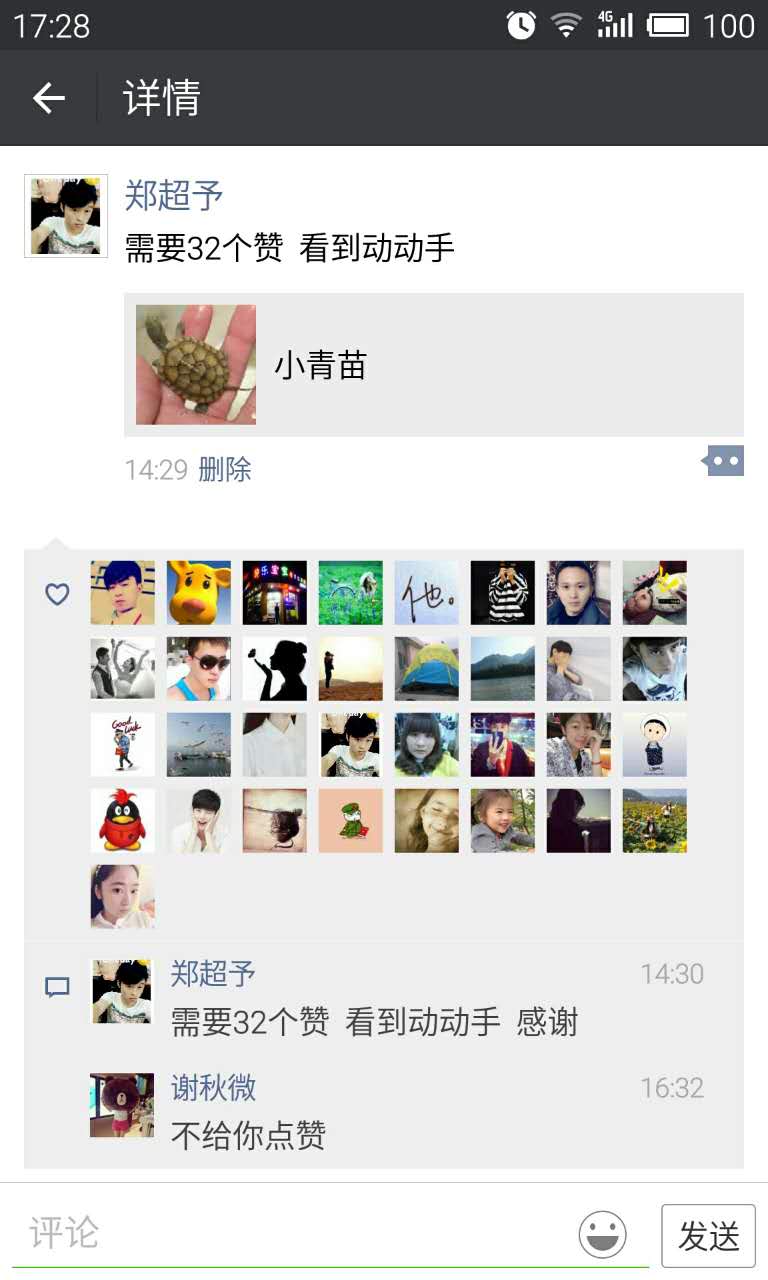
Task: View the blue tent avatar liker
Action: (x=427, y=669)
